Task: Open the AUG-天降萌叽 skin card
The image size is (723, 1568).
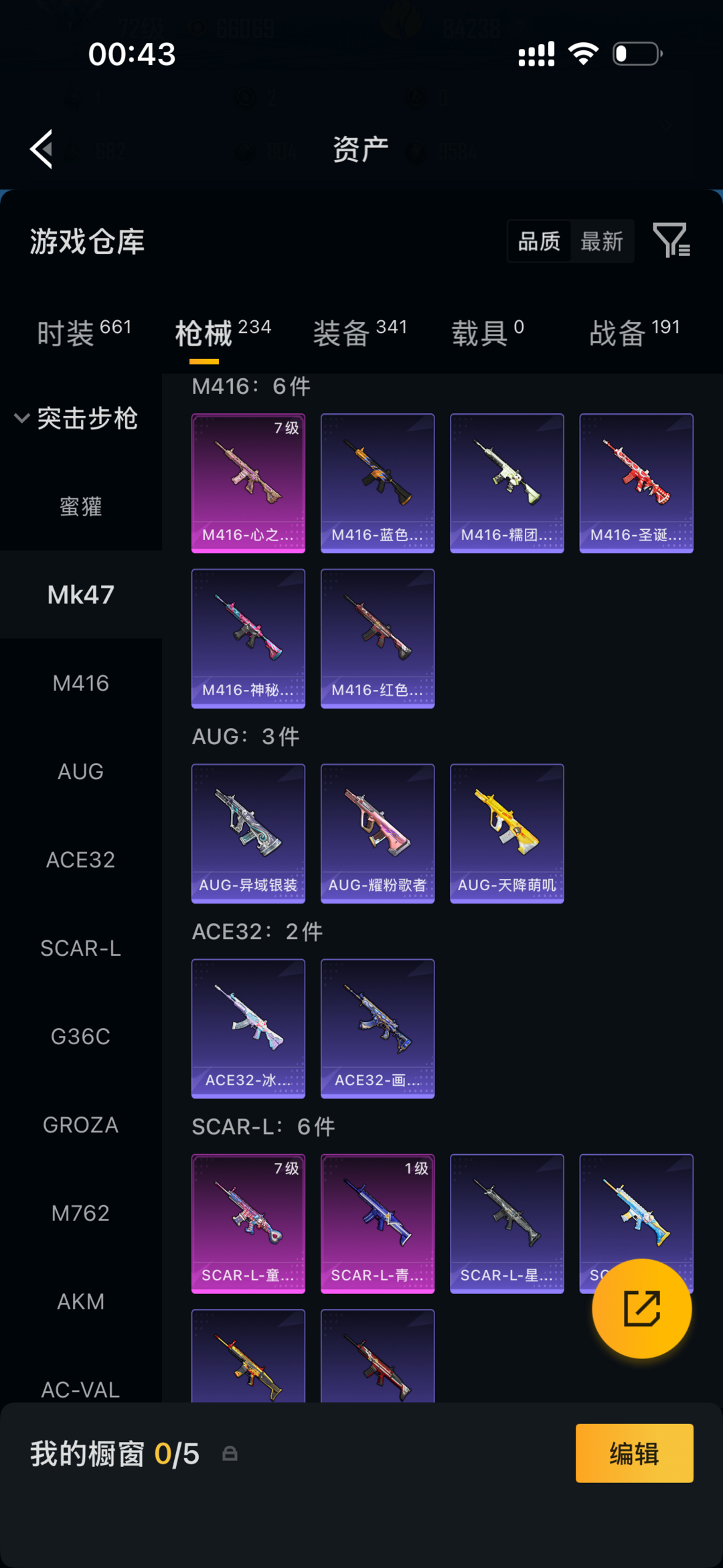Action: (507, 833)
